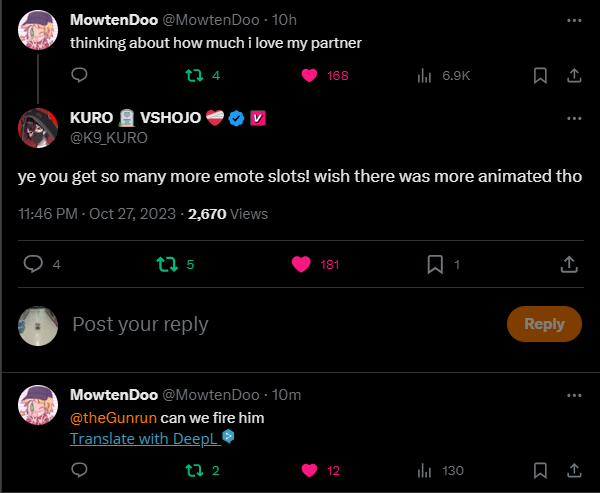Bookmark MowtenDoo's partner post
Image resolution: width=600 pixels, height=493 pixels.
tap(540, 75)
